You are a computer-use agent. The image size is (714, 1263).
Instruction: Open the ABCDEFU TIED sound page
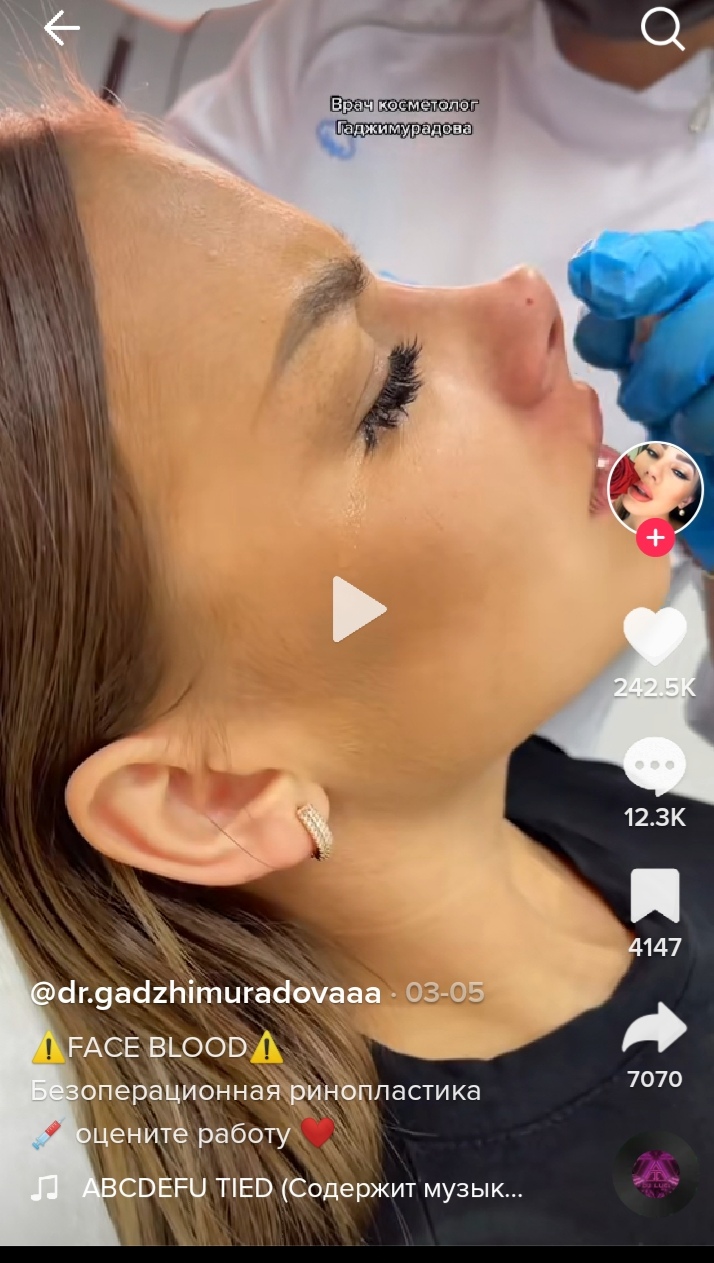click(302, 1188)
